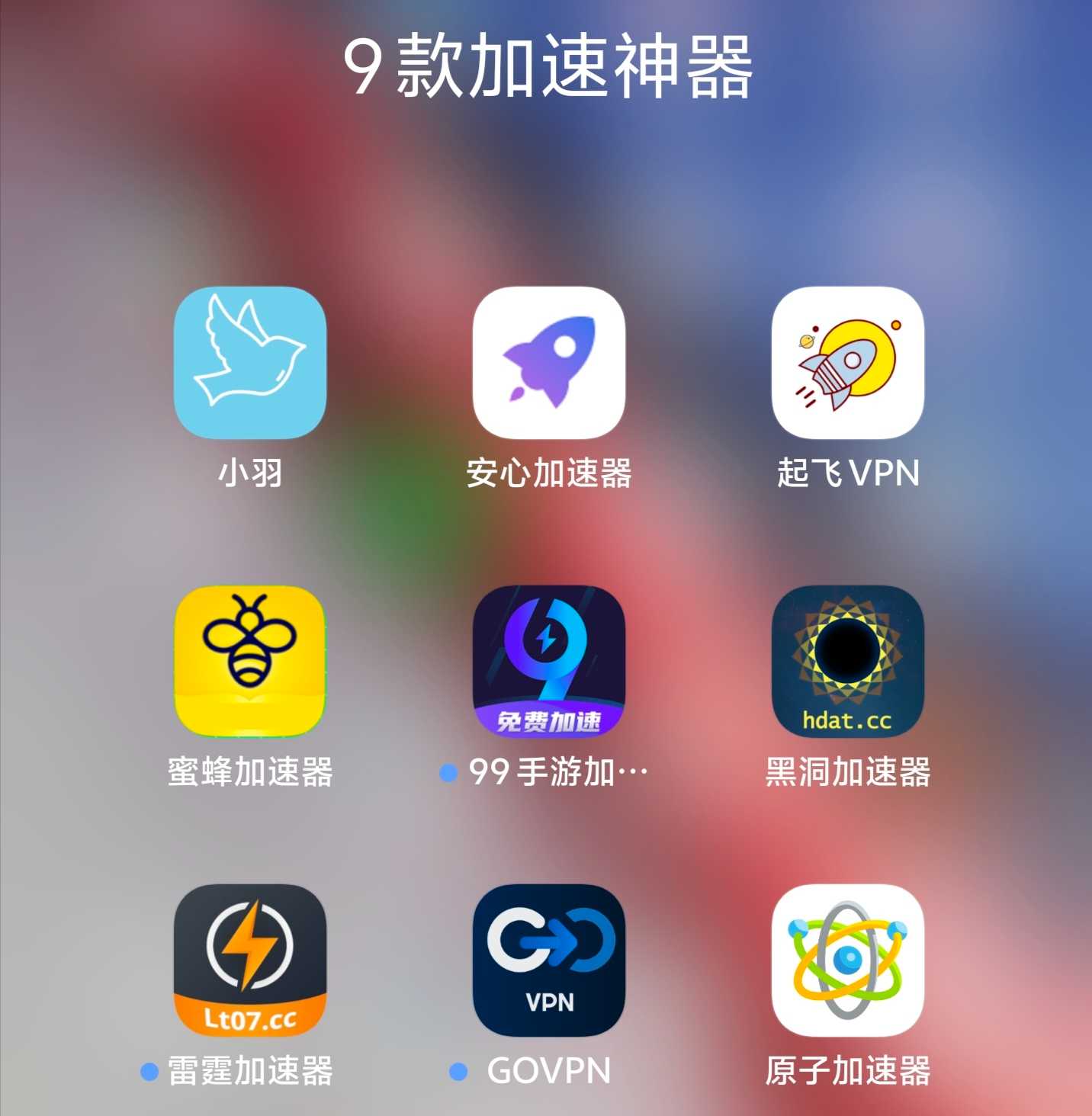Open the 小羽 app
1092x1116 pixels.
250,363
